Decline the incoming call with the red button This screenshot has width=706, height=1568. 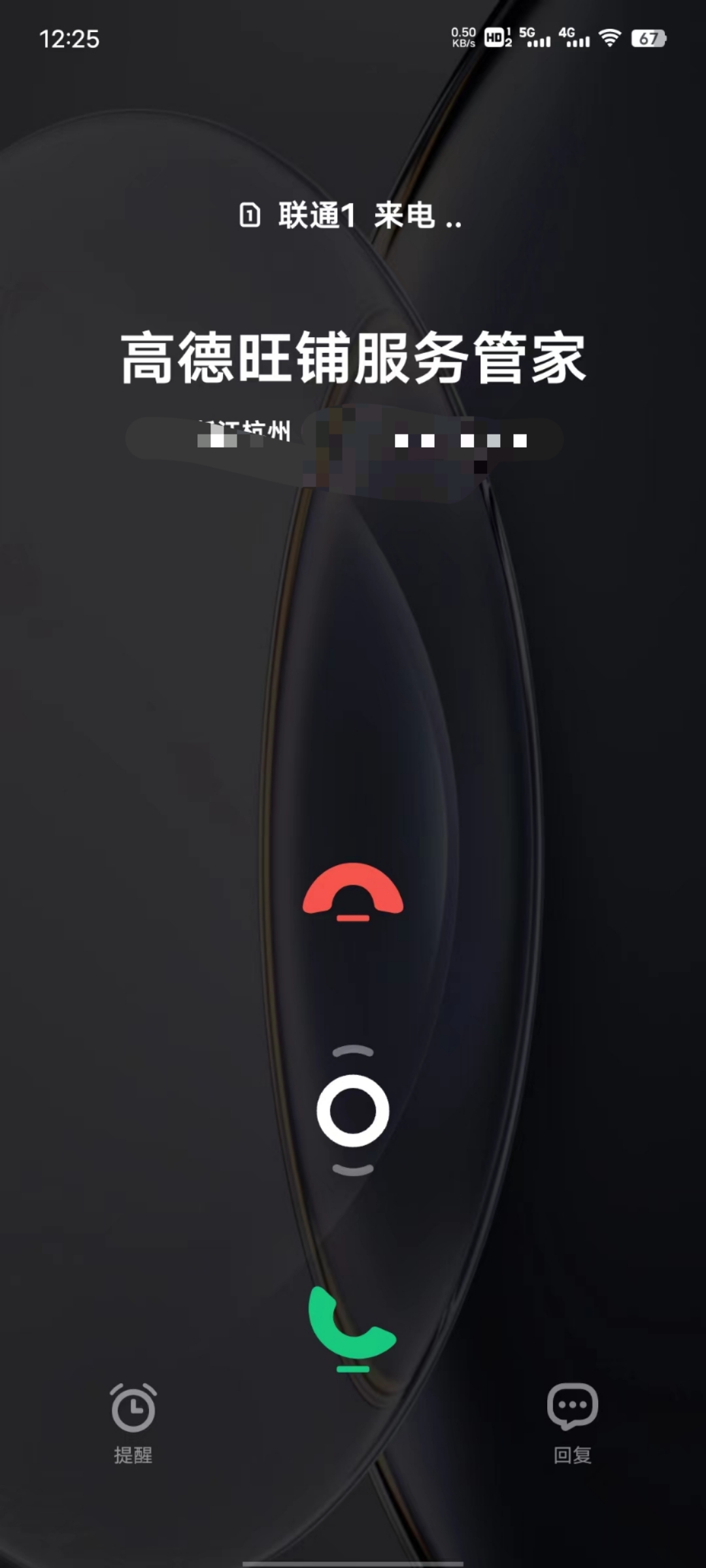point(353,891)
